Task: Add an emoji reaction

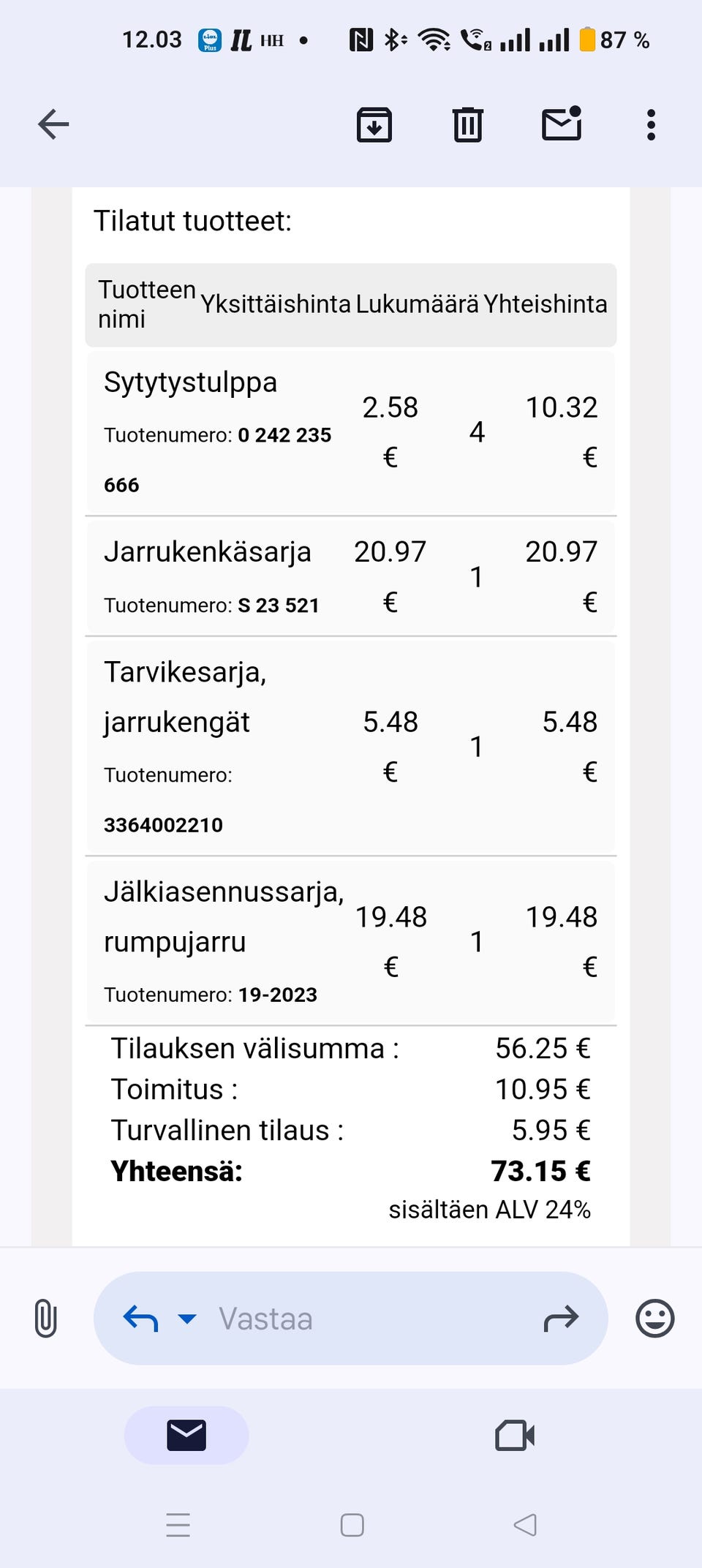Action: click(654, 1319)
